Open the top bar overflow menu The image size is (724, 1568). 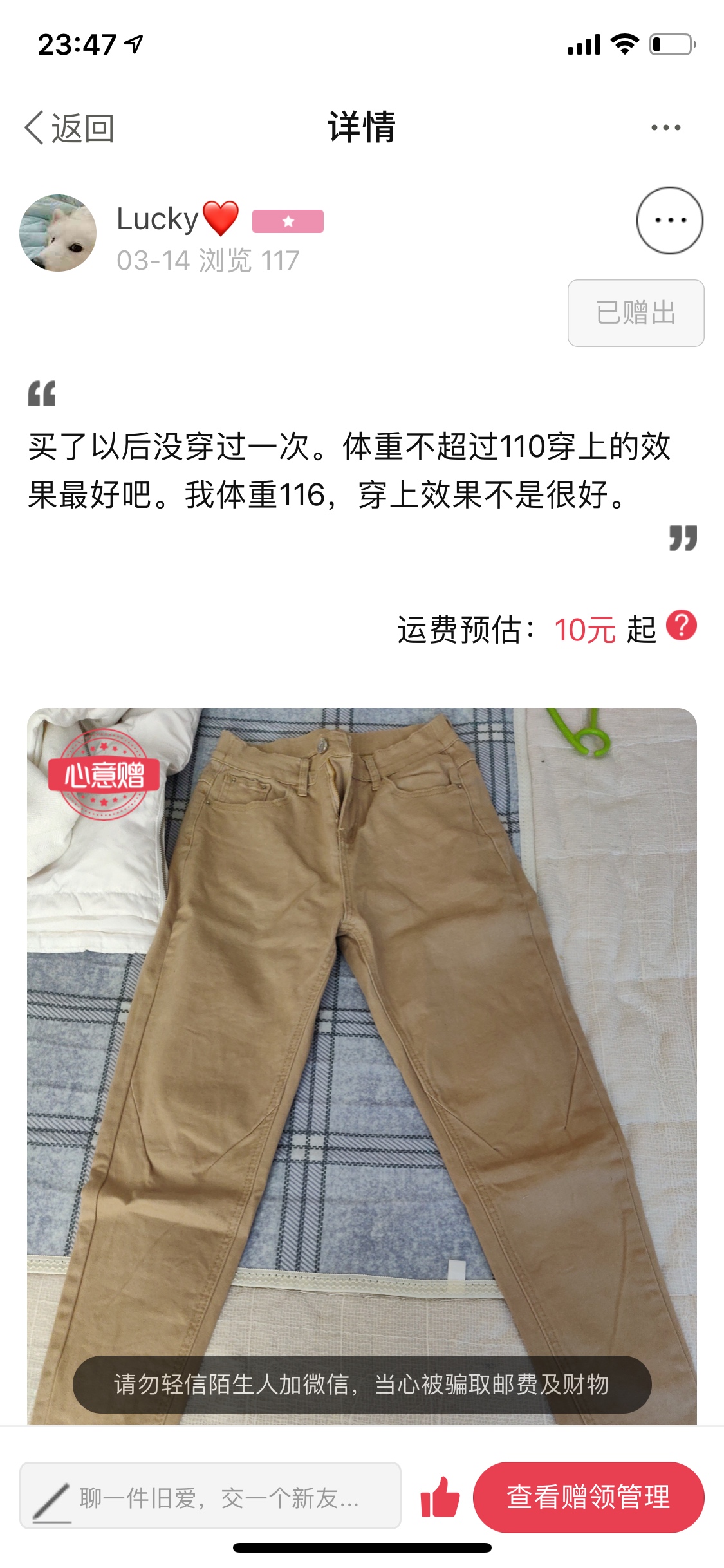point(665,127)
